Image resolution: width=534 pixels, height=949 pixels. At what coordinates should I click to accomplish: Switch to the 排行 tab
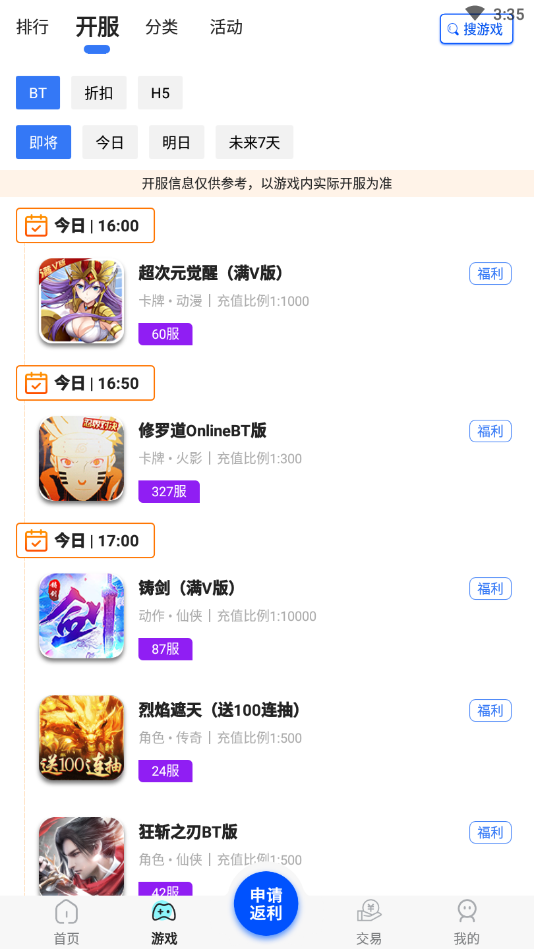pyautogui.click(x=32, y=27)
